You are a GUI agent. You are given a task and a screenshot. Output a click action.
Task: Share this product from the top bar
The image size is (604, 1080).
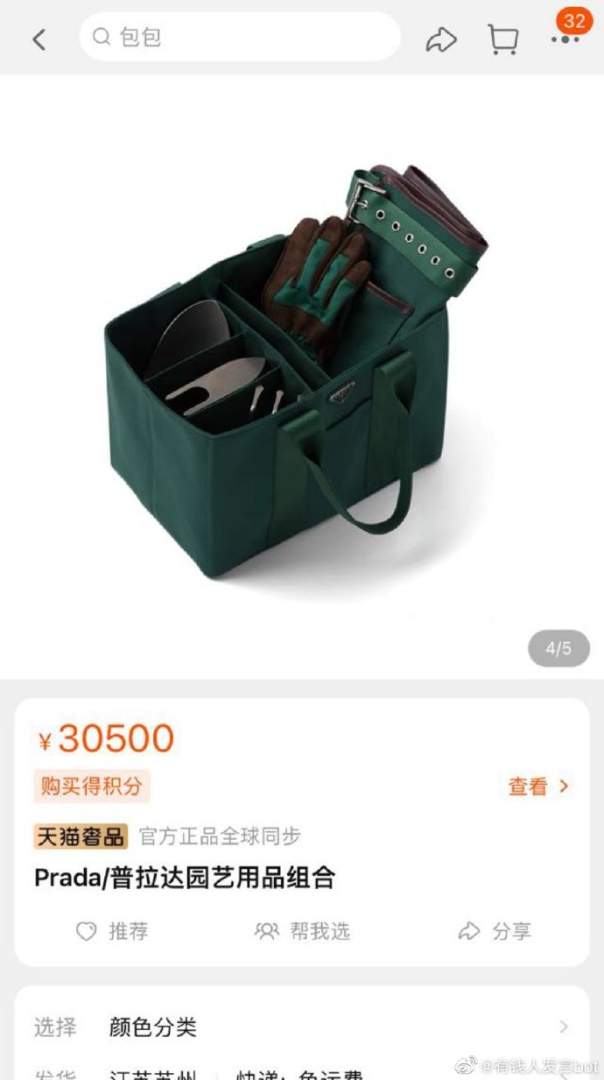click(x=441, y=39)
